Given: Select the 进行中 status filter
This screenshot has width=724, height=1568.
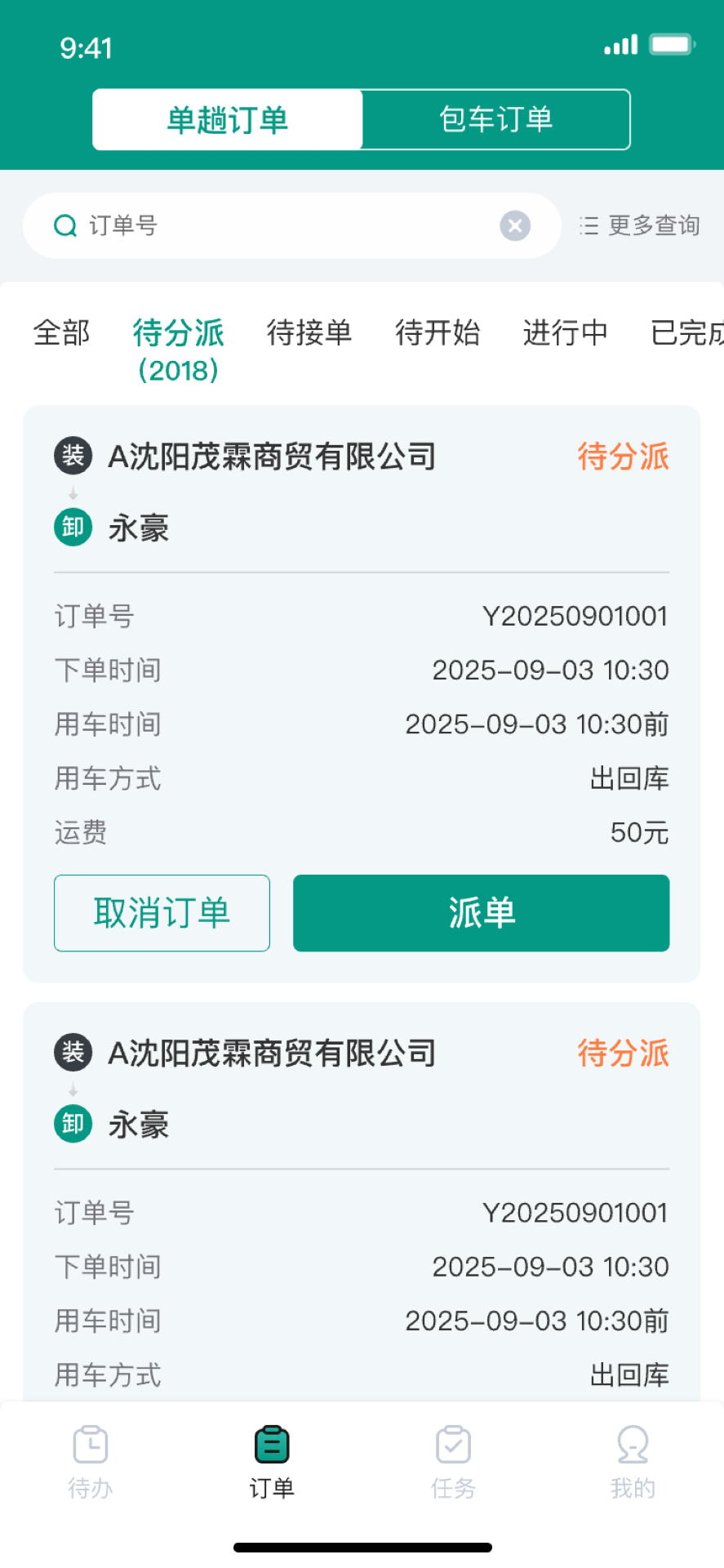Looking at the screenshot, I should (x=564, y=333).
